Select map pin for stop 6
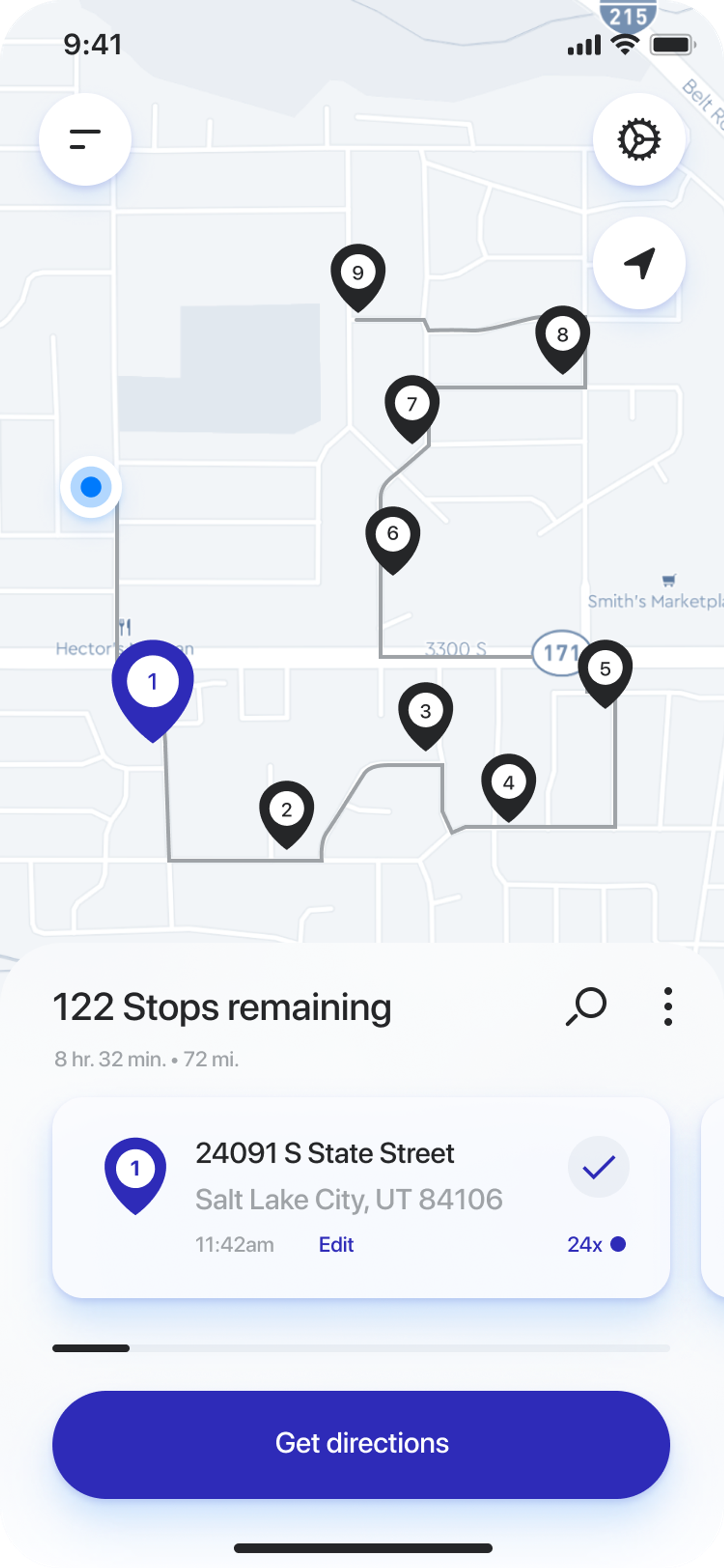Screen dimensions: 724x1568 pyautogui.click(x=393, y=535)
